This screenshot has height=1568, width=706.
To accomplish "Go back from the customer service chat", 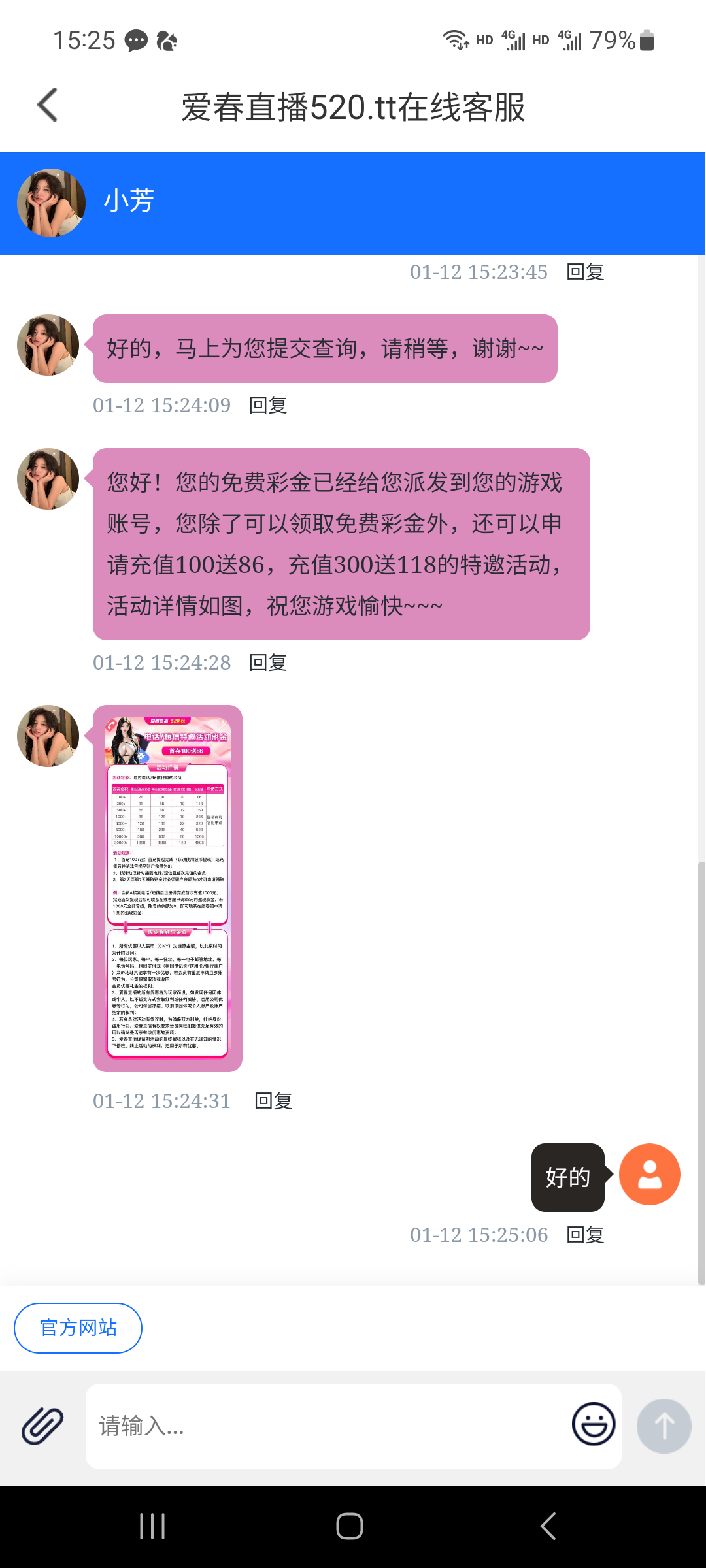I will (48, 105).
